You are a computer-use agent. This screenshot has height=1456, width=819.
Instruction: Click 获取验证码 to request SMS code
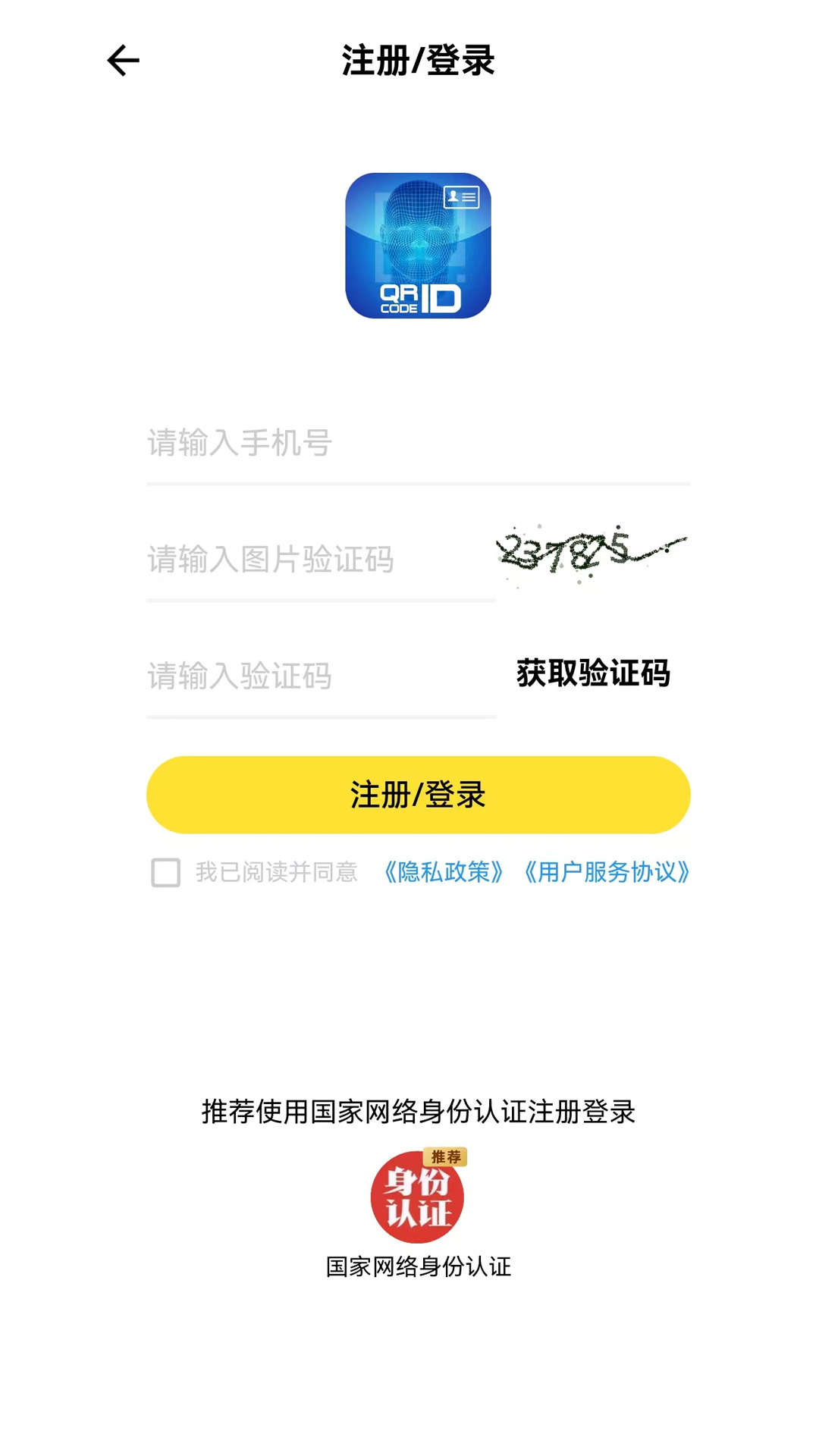pos(593,672)
